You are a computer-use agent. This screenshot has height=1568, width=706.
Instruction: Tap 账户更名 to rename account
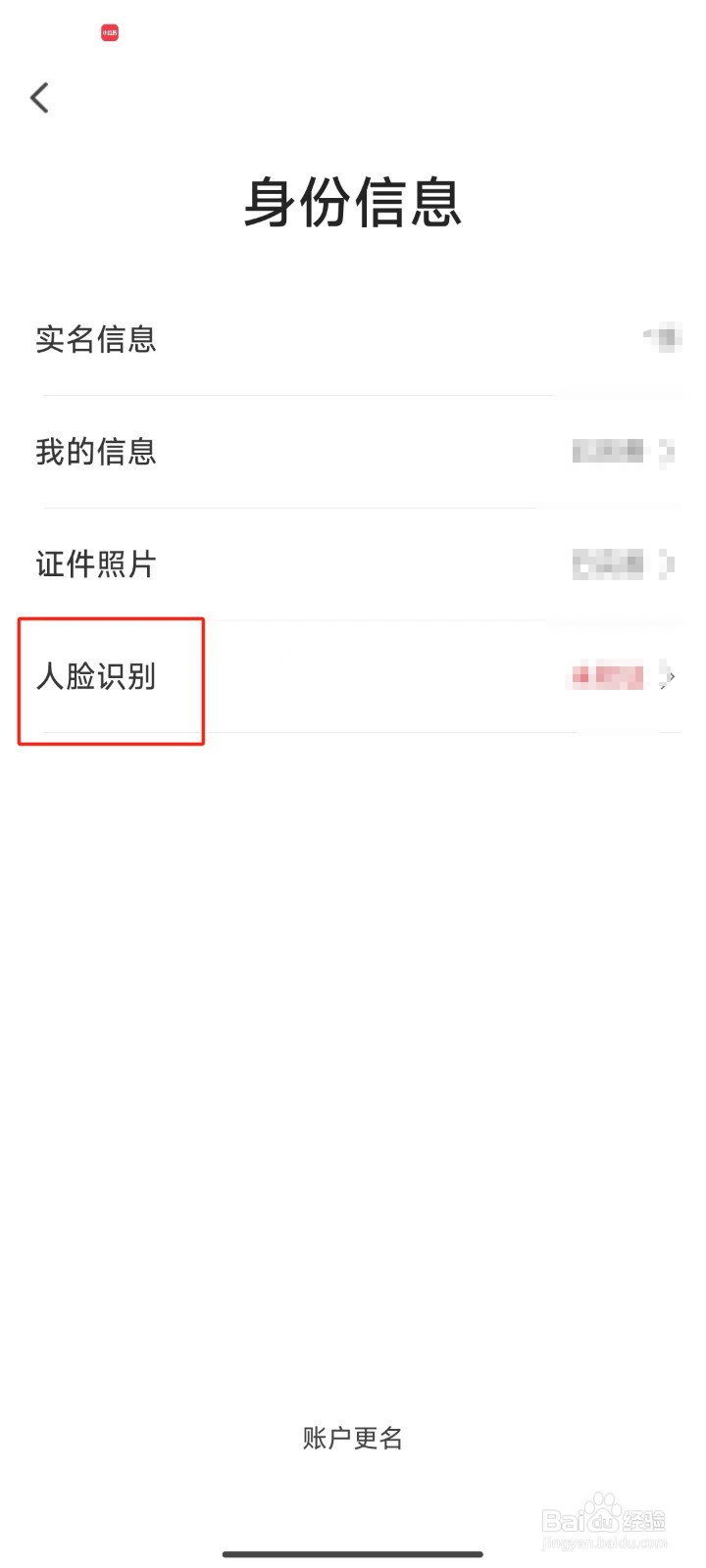[x=353, y=1437]
